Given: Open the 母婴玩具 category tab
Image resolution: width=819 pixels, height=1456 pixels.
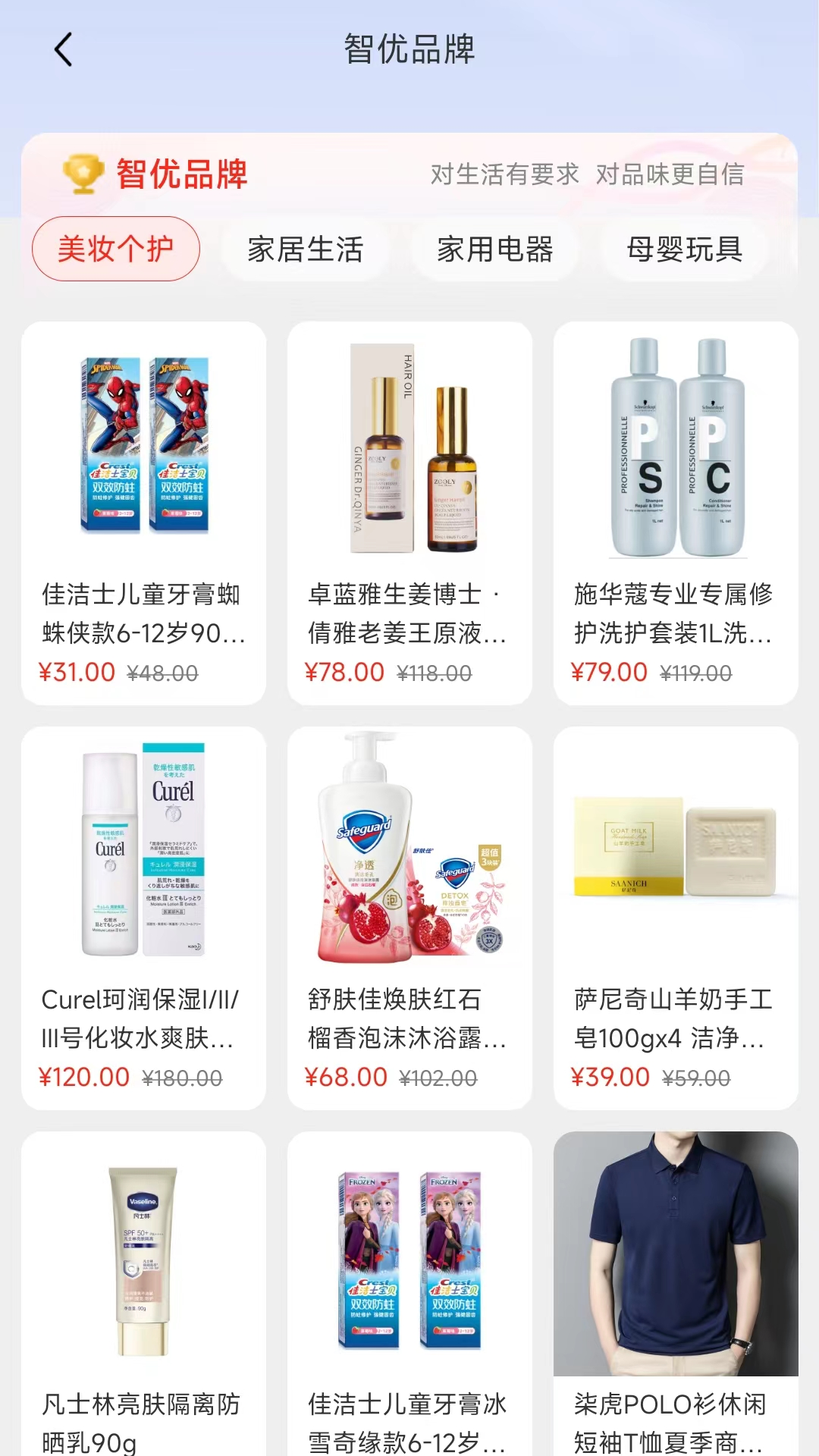Looking at the screenshot, I should [x=685, y=250].
